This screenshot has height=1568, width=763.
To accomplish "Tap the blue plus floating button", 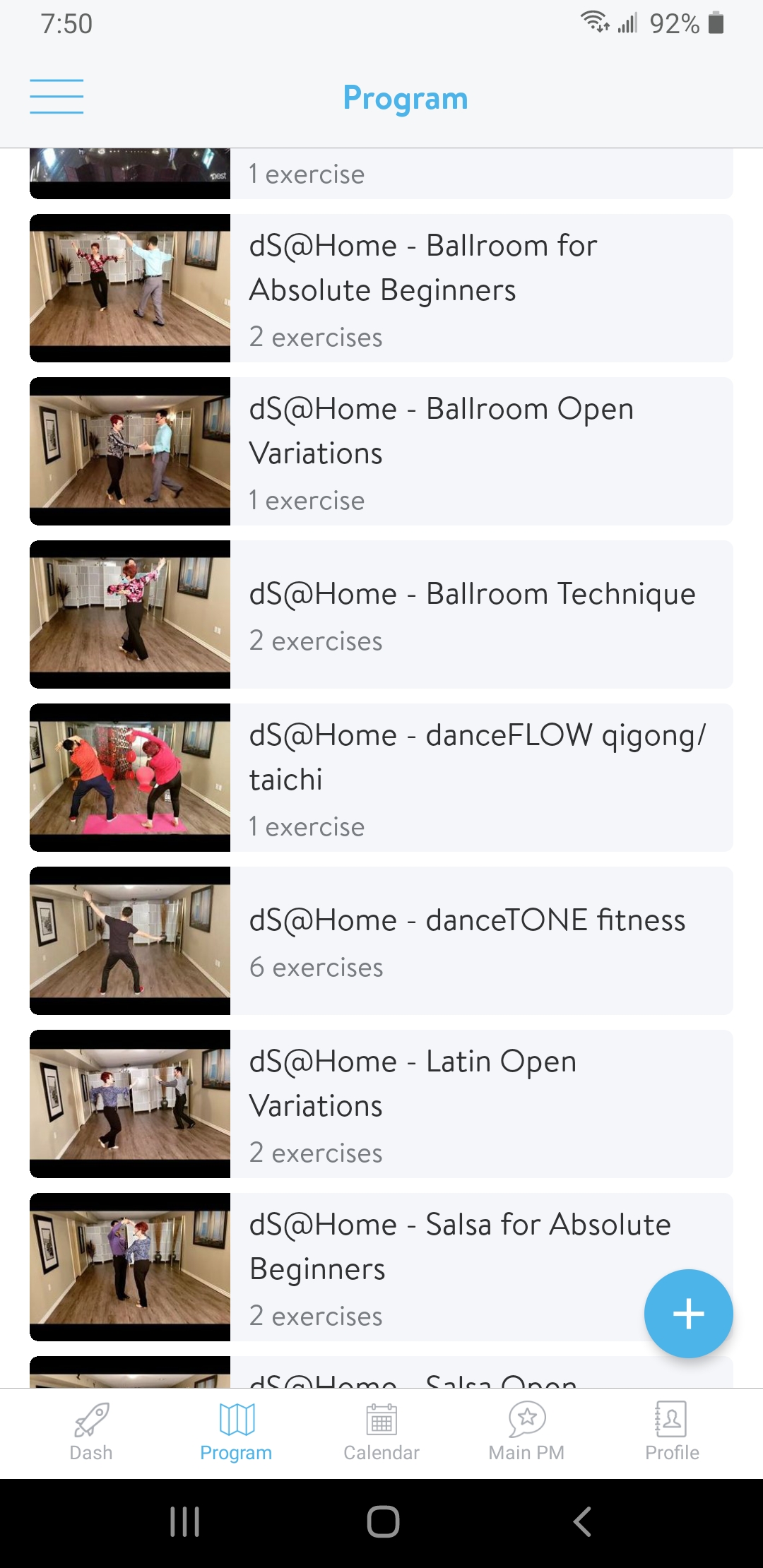I will coord(688,1314).
